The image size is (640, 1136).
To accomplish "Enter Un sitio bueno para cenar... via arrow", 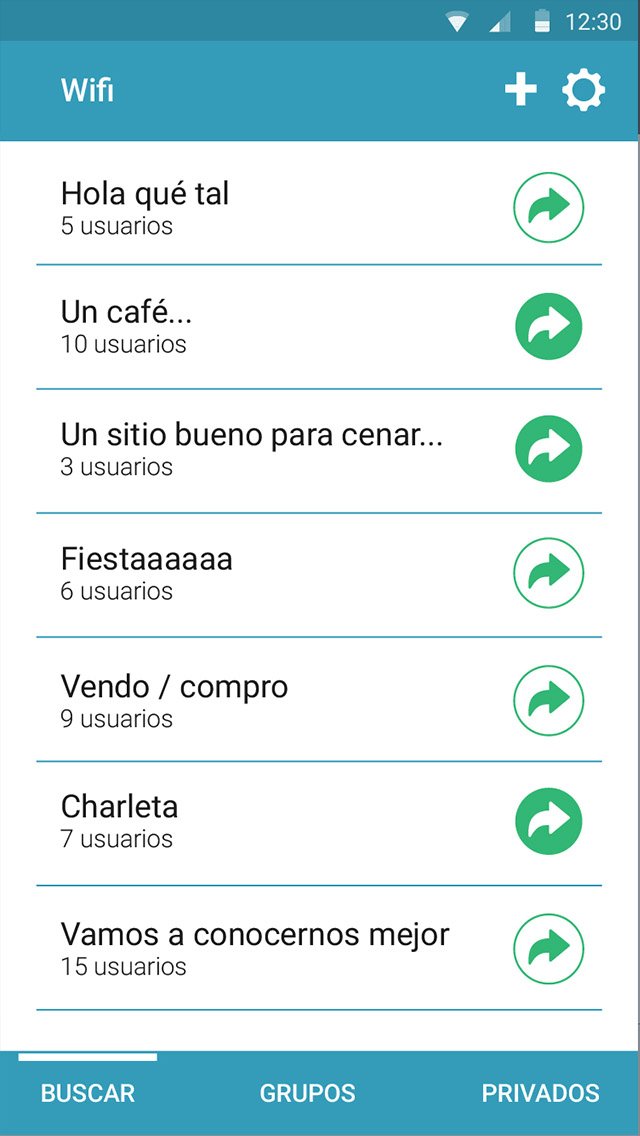I will (x=549, y=448).
